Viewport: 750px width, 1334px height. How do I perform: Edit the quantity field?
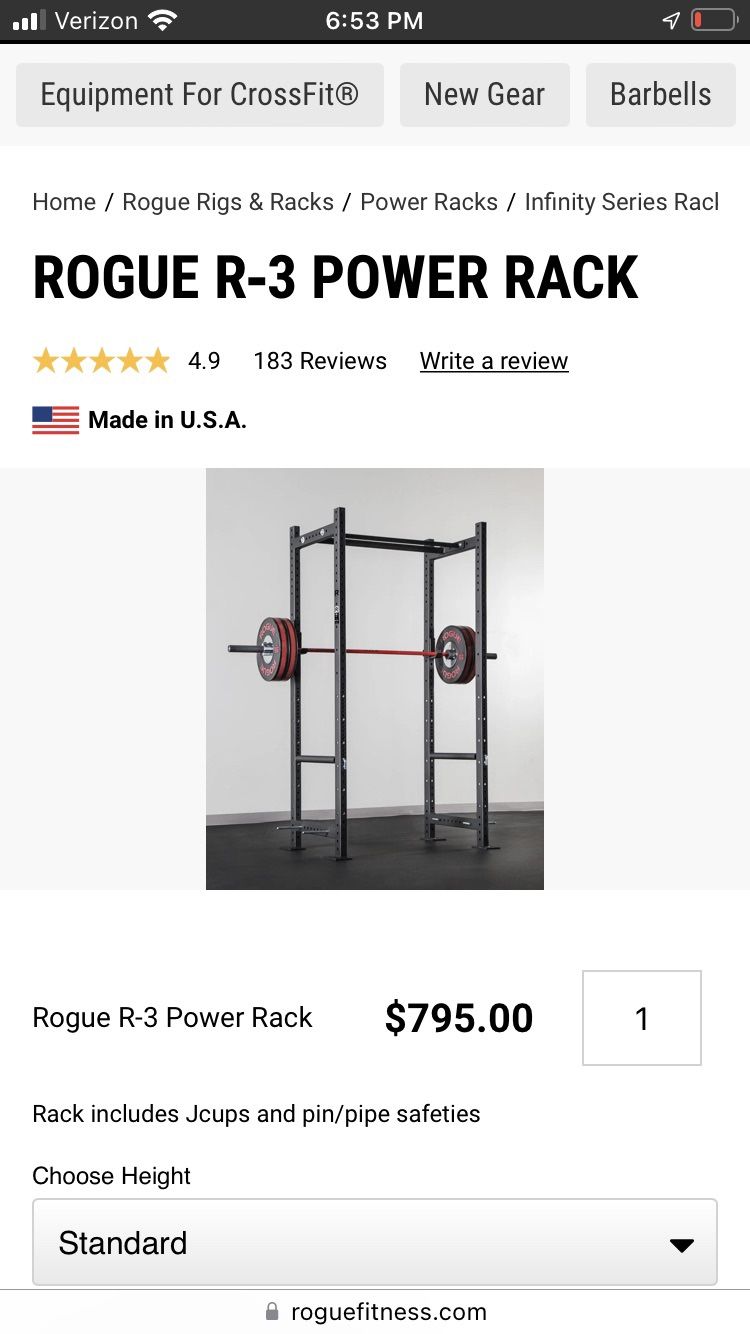pos(642,1018)
